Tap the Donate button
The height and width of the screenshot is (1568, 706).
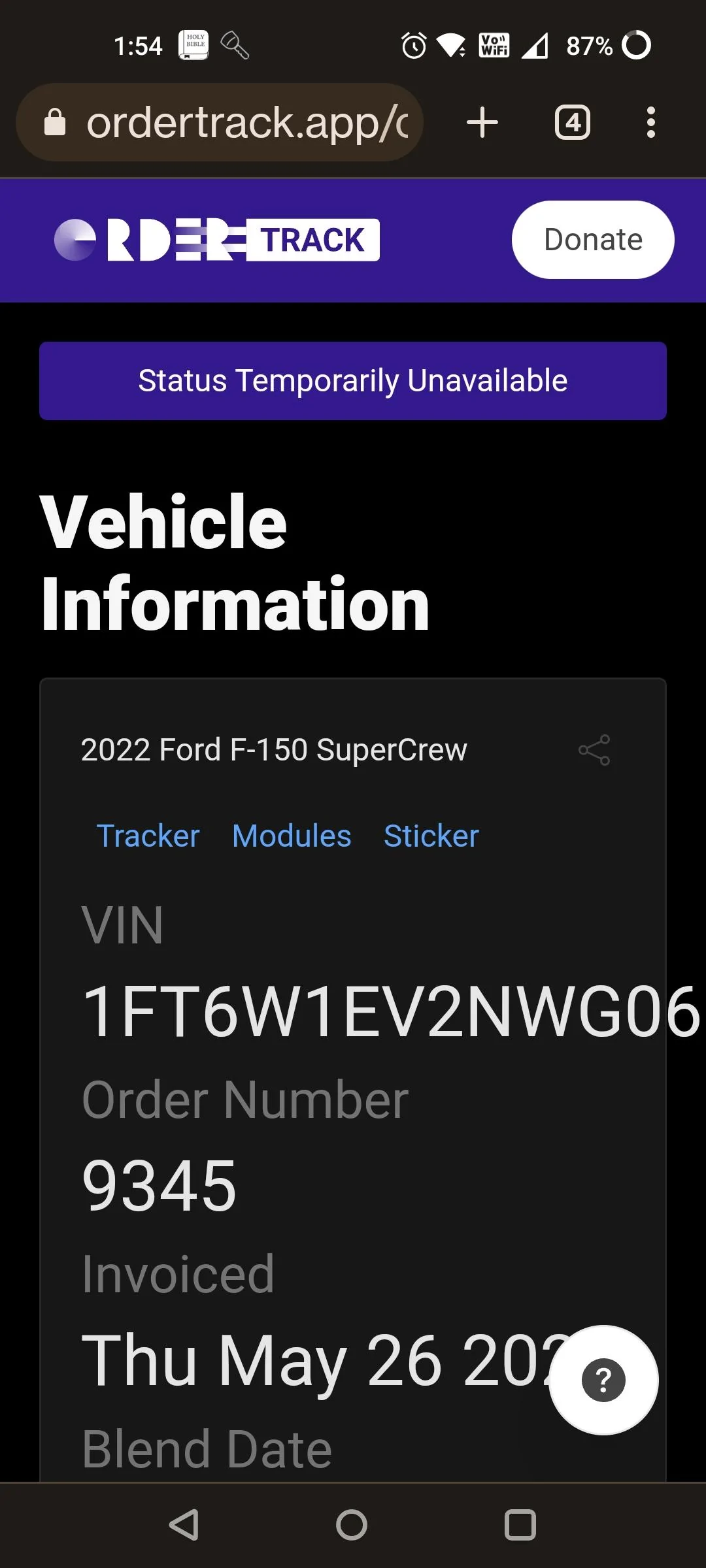pyautogui.click(x=593, y=240)
